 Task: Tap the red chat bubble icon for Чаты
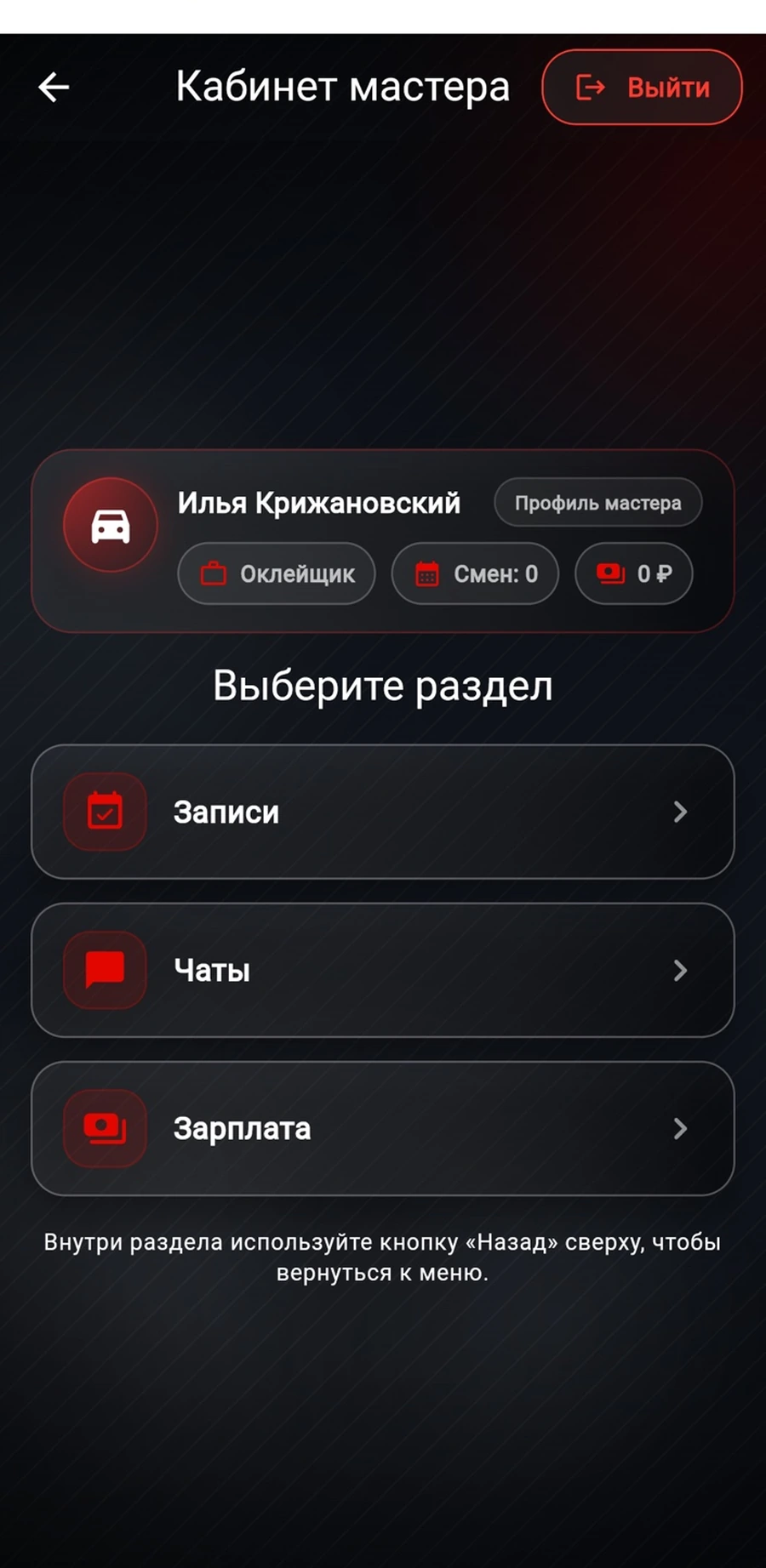pos(103,970)
